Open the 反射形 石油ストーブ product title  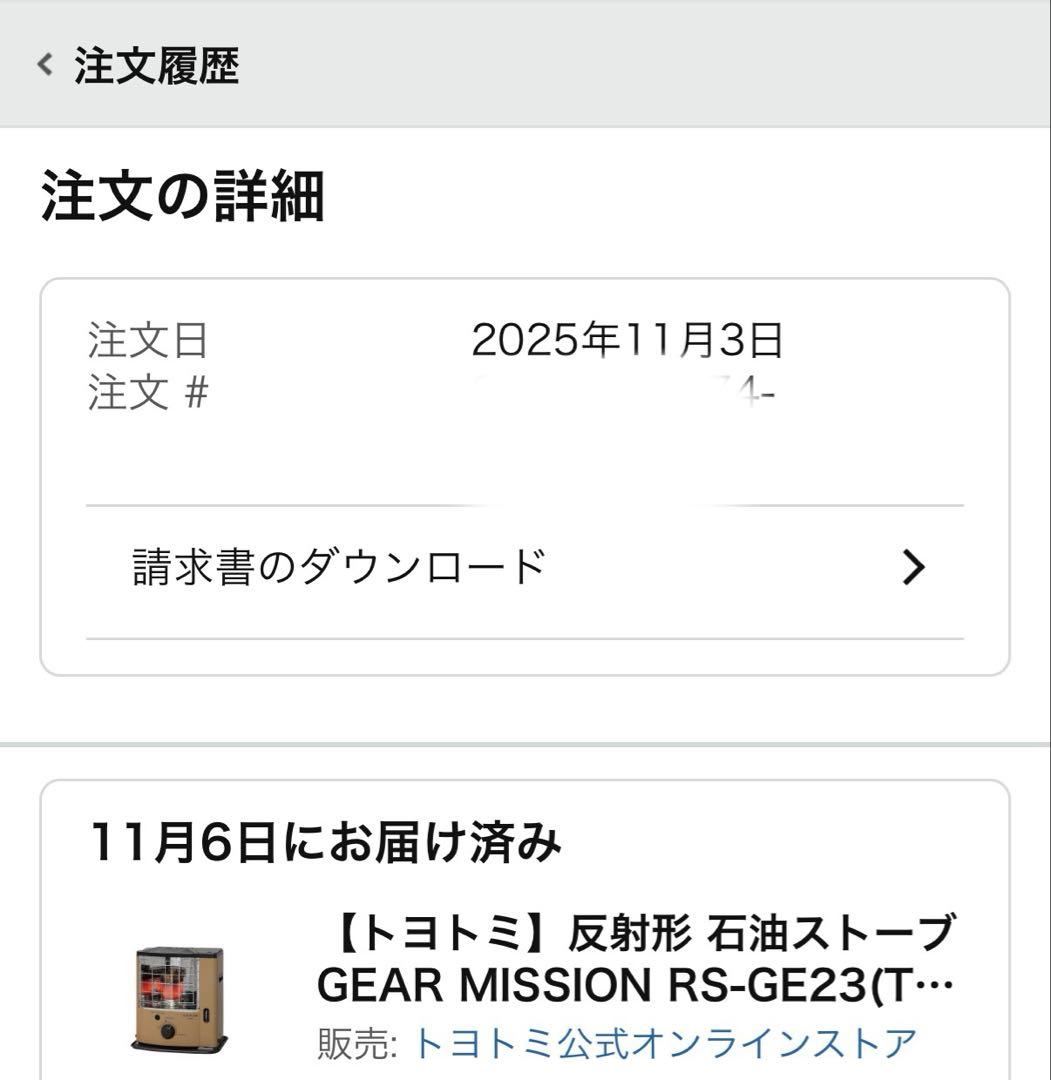tap(635, 959)
